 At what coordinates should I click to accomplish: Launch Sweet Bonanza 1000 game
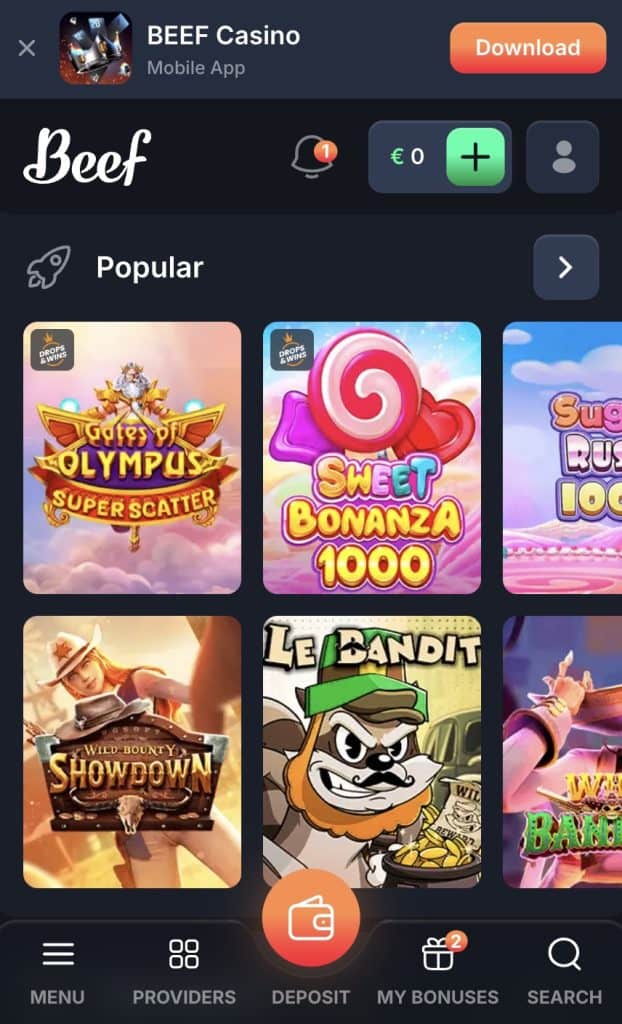372,458
